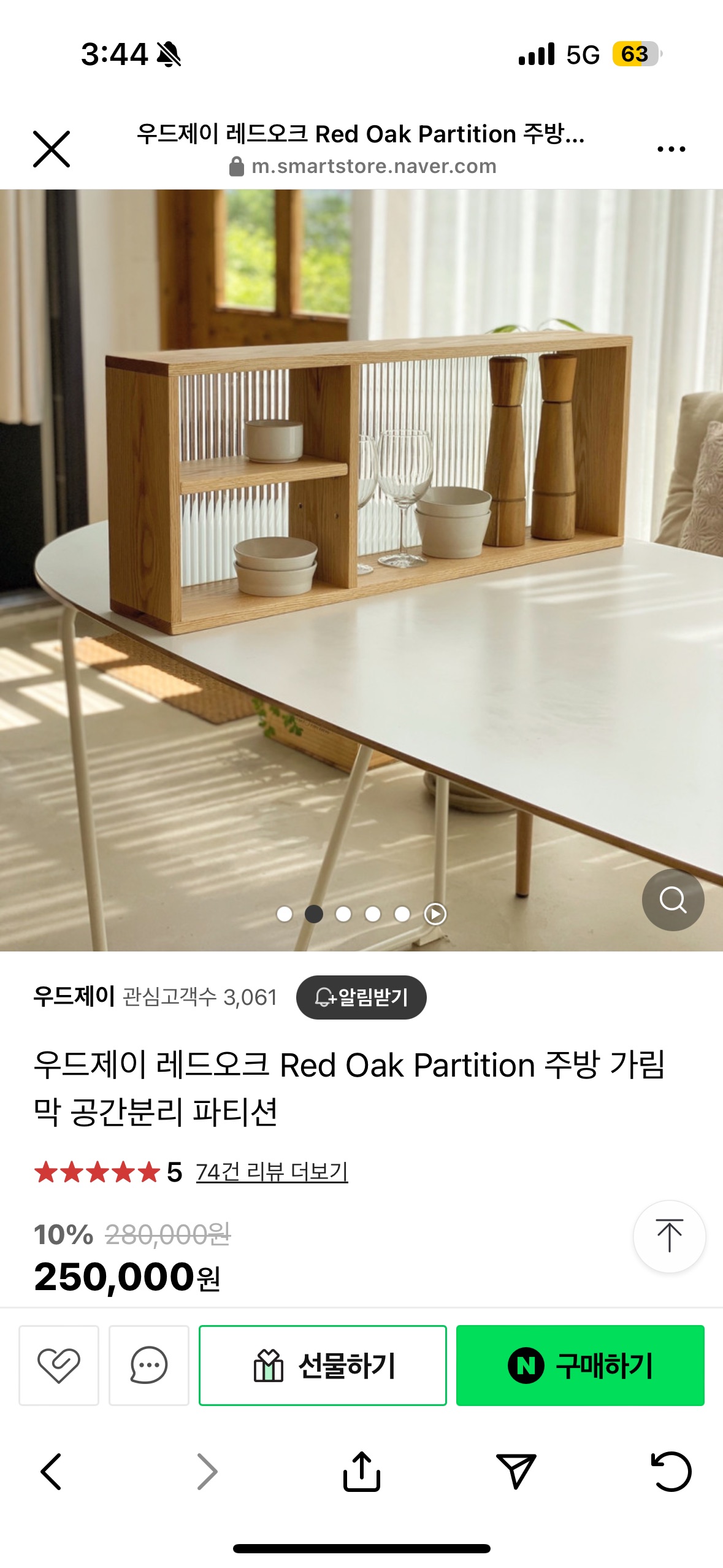Reload the current page
Screen dimensions: 723x1568
(671, 1471)
